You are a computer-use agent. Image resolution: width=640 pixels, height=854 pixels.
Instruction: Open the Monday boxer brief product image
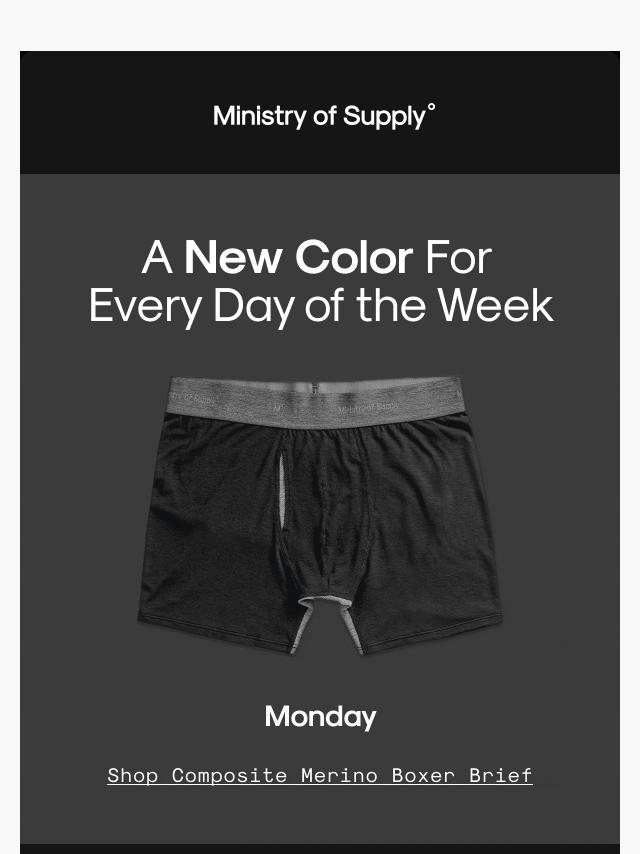coord(320,515)
